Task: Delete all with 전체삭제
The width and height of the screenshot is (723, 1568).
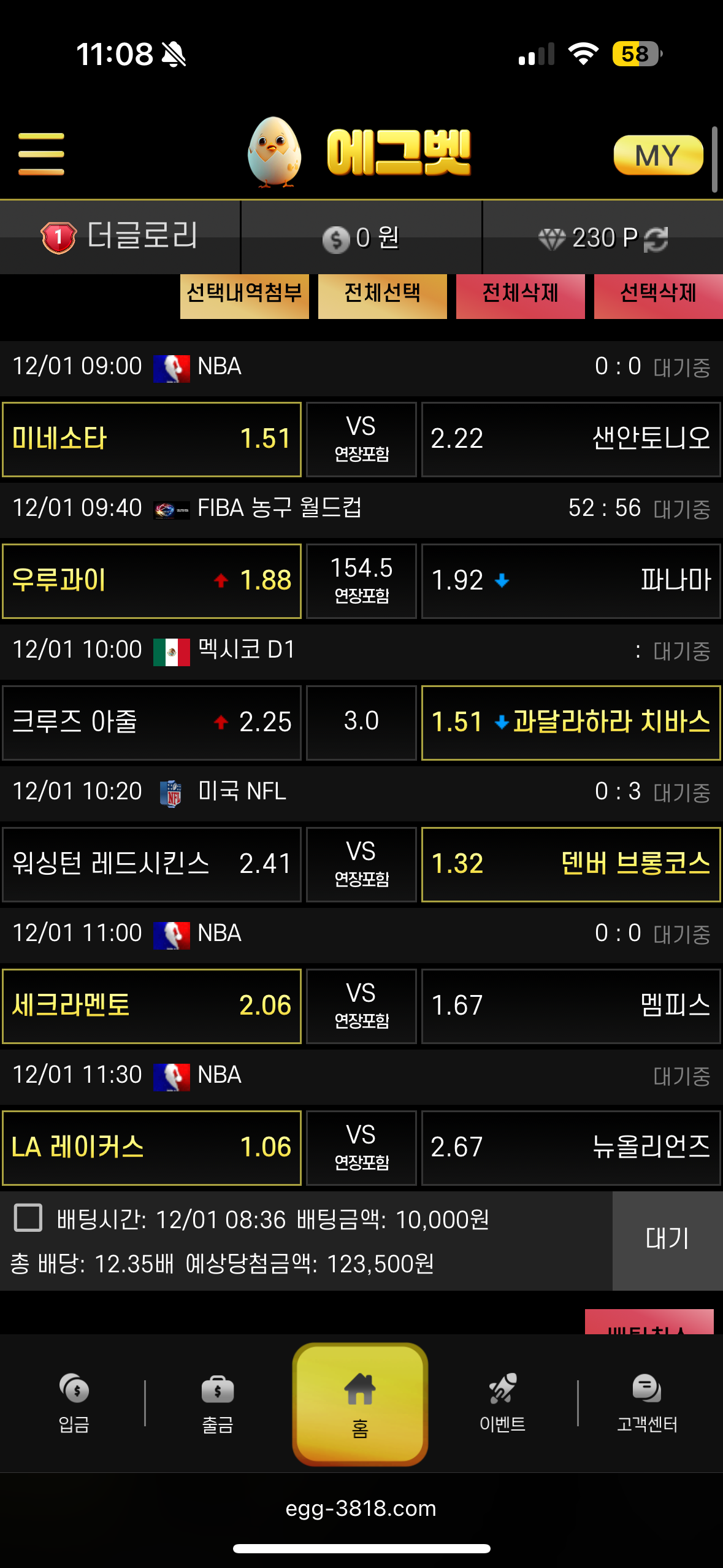Action: tap(520, 294)
